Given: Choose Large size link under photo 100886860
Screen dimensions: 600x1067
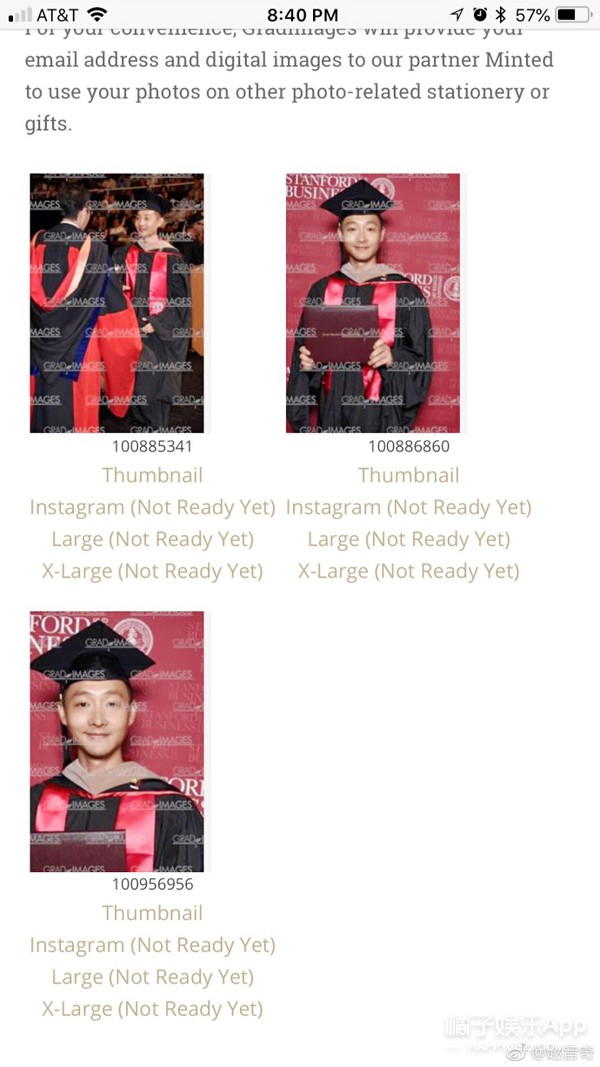Looking at the screenshot, I should 408,539.
